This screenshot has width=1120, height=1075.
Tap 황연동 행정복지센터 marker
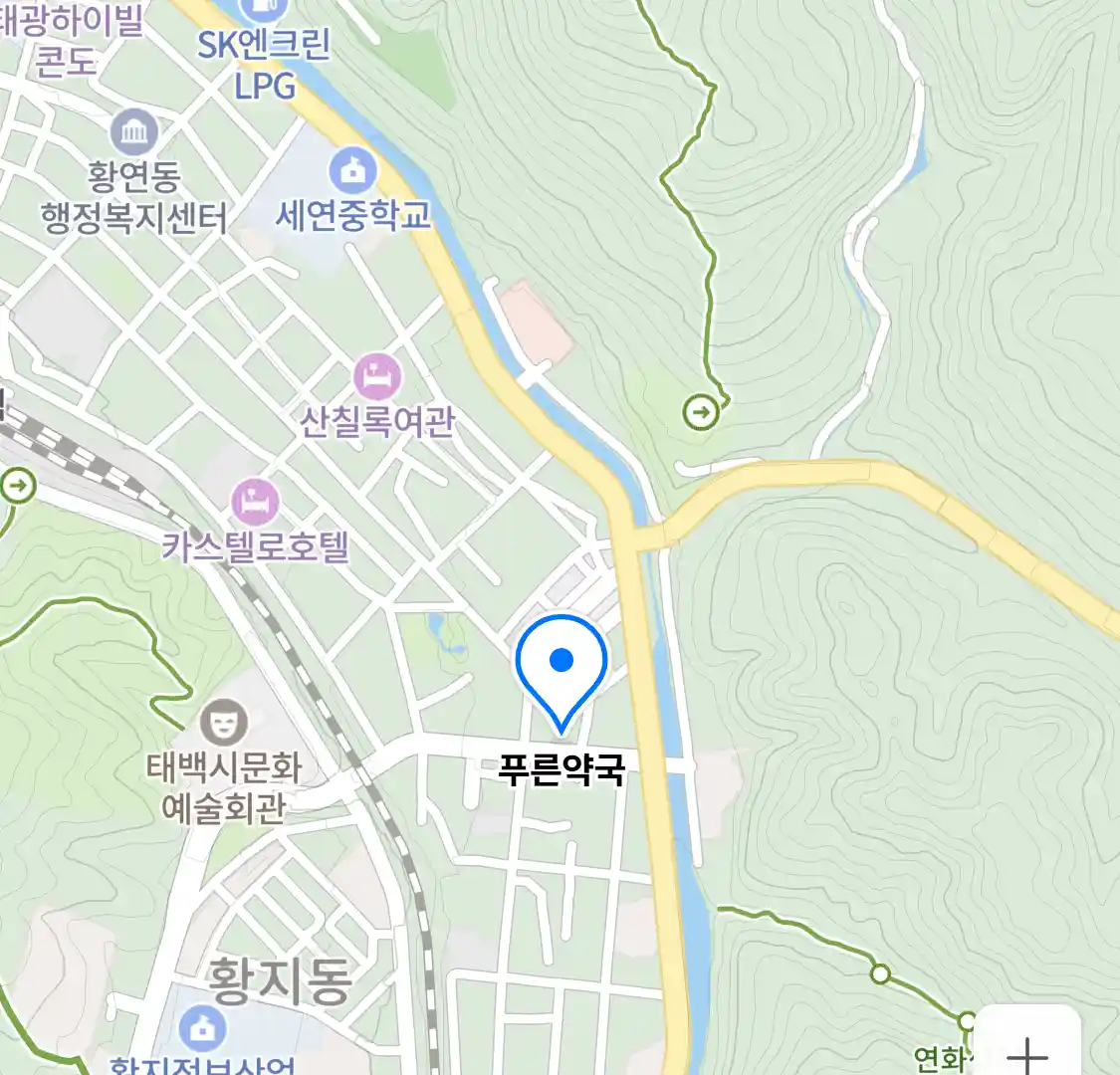[x=134, y=133]
